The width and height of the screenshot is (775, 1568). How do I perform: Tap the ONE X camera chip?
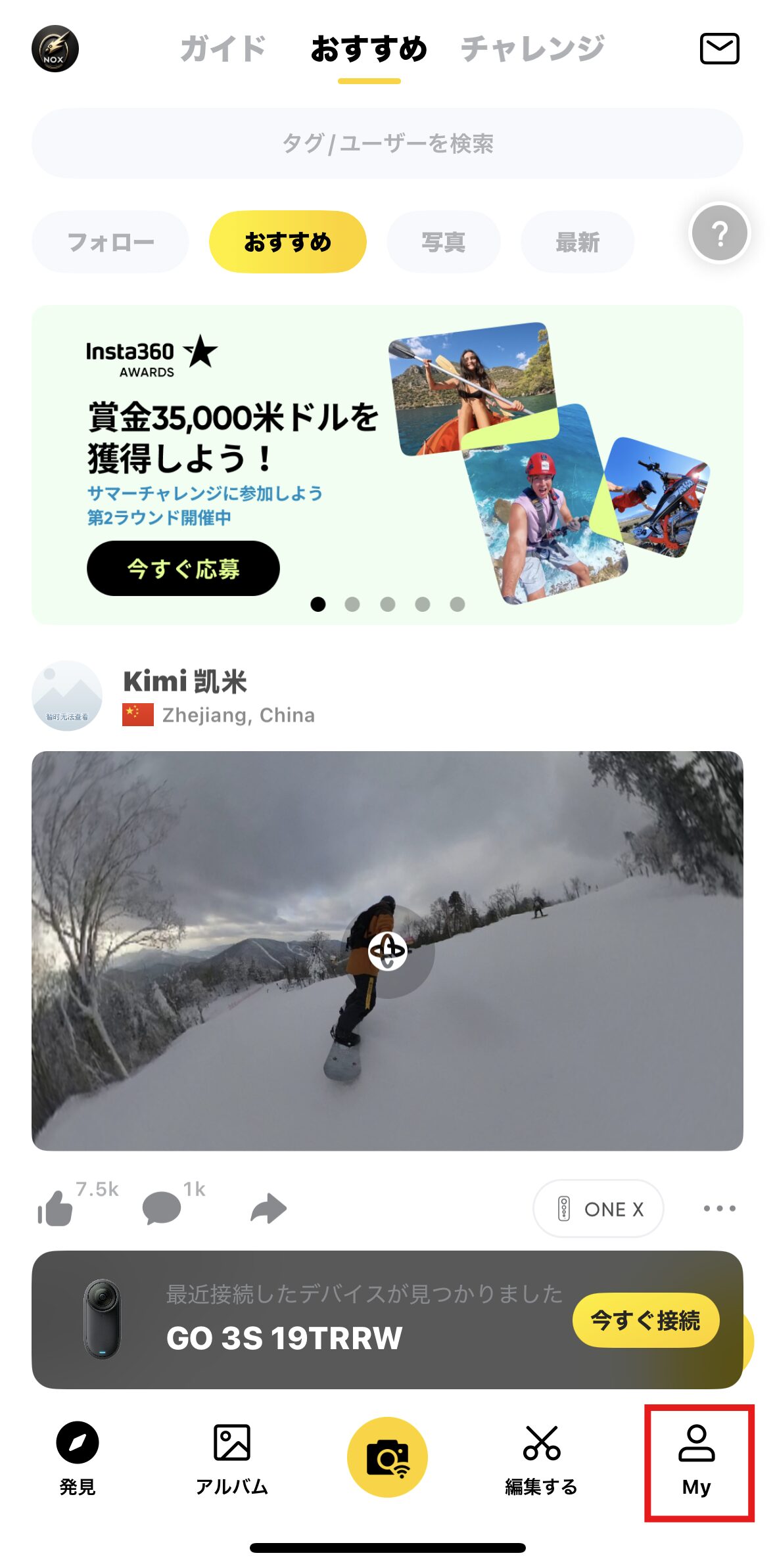[598, 1209]
